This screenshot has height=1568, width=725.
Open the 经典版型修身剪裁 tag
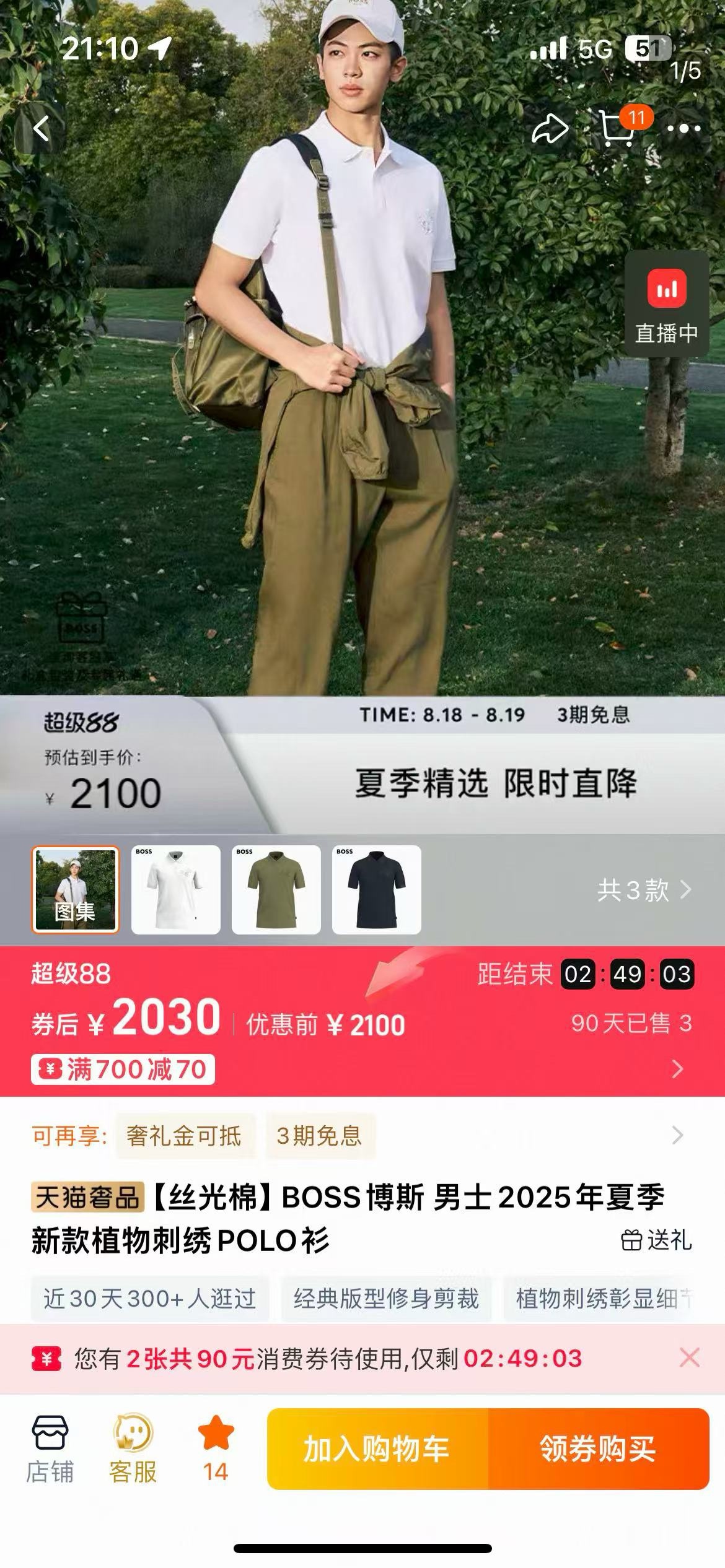tap(386, 1298)
